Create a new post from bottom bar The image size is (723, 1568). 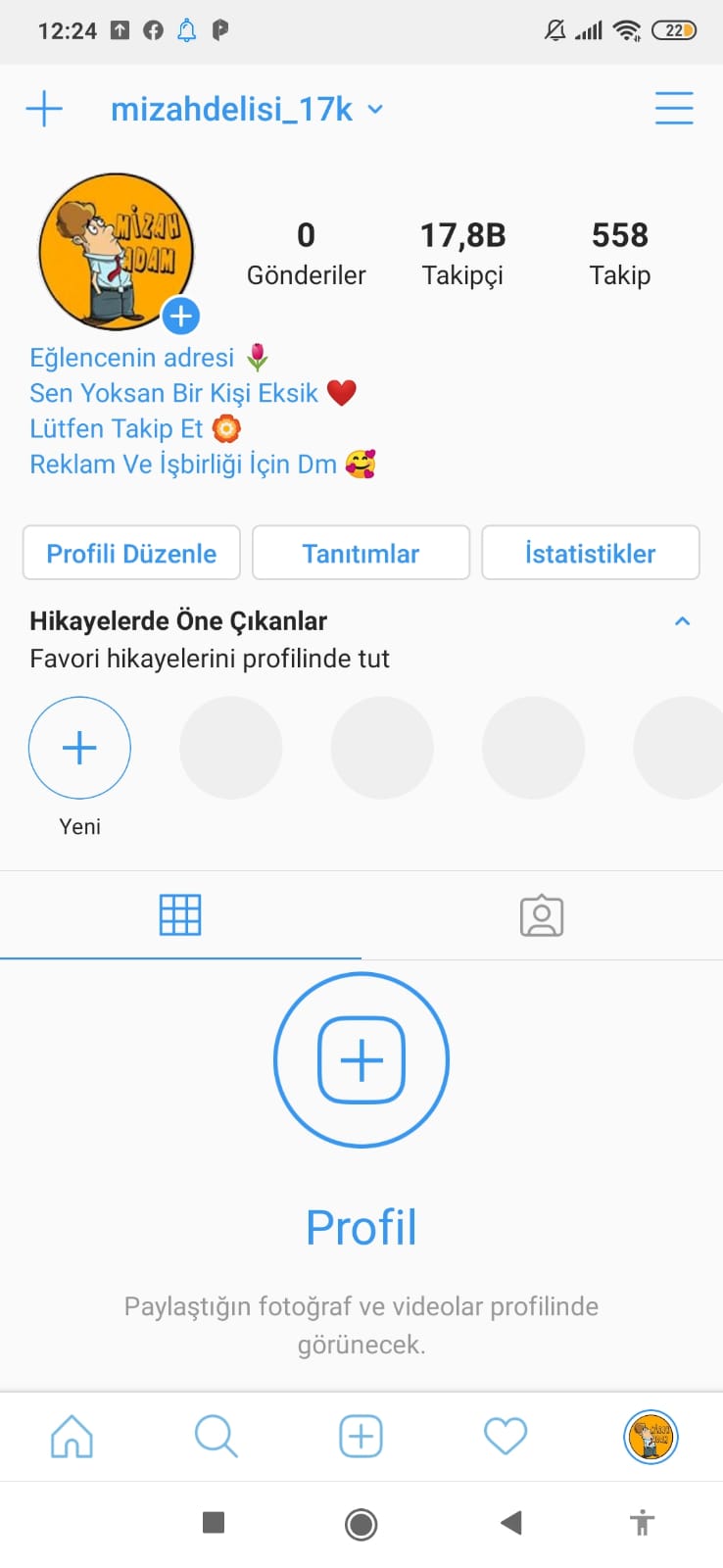tap(361, 1437)
